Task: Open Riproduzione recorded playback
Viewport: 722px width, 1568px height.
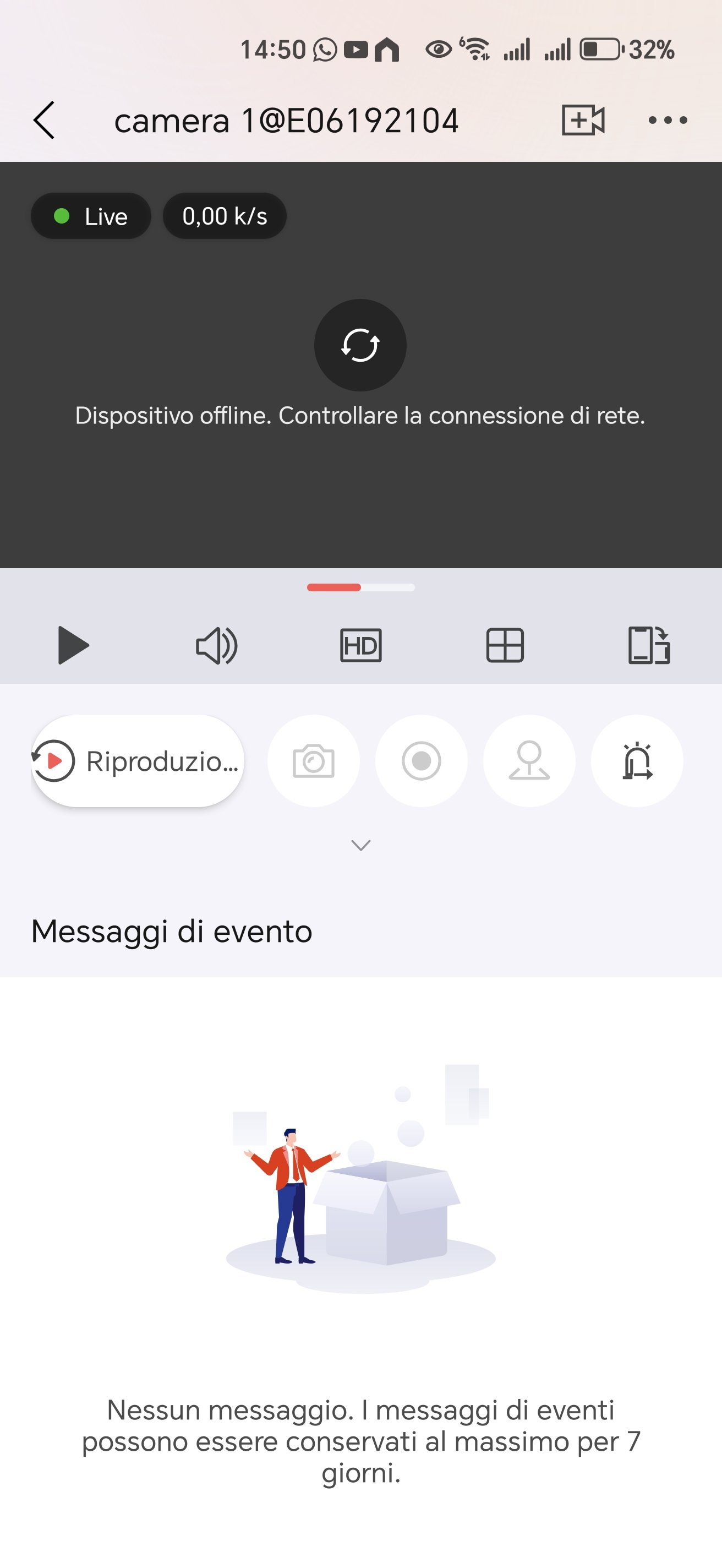Action: pos(138,761)
